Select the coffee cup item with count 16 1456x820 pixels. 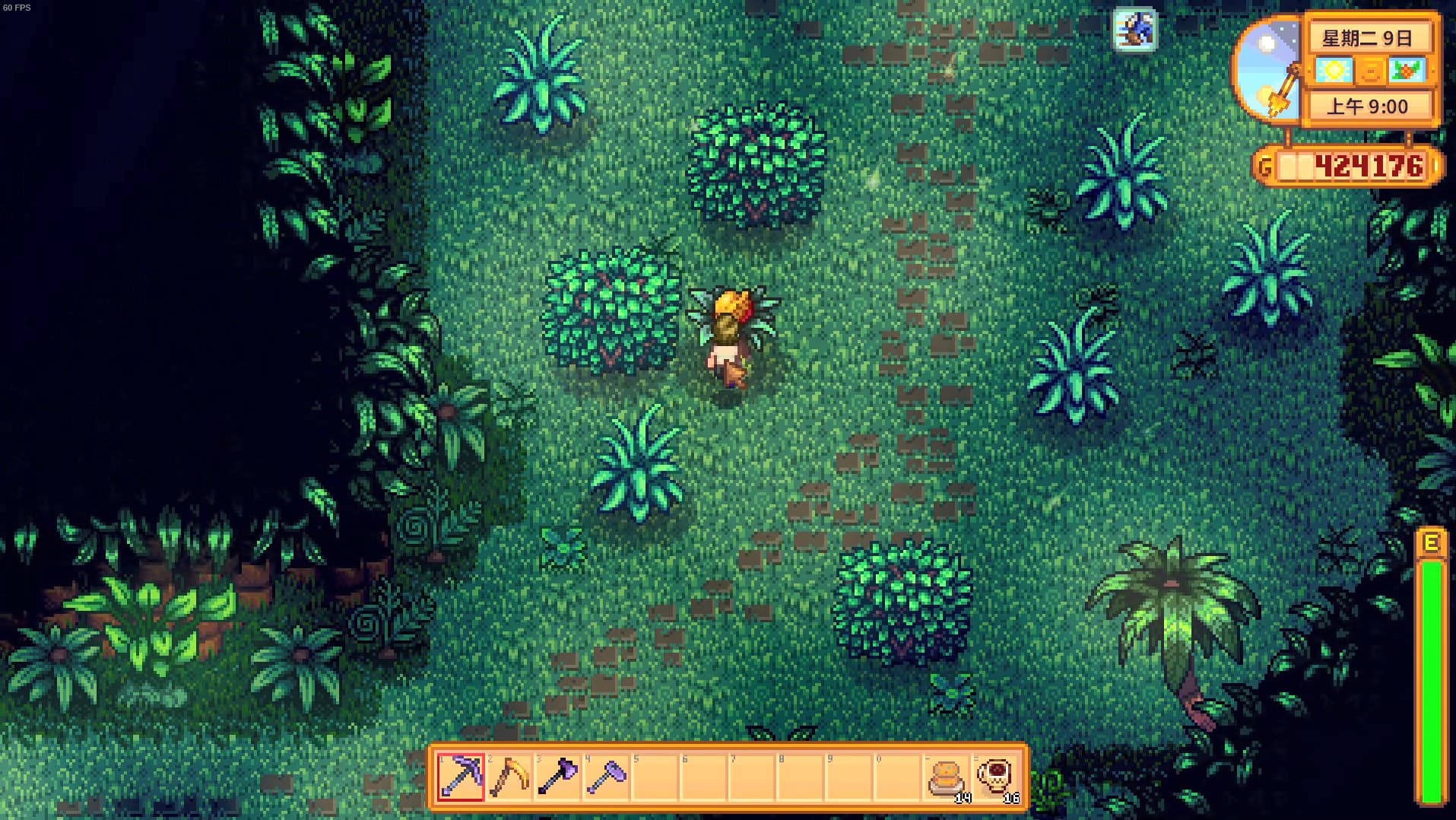click(996, 777)
